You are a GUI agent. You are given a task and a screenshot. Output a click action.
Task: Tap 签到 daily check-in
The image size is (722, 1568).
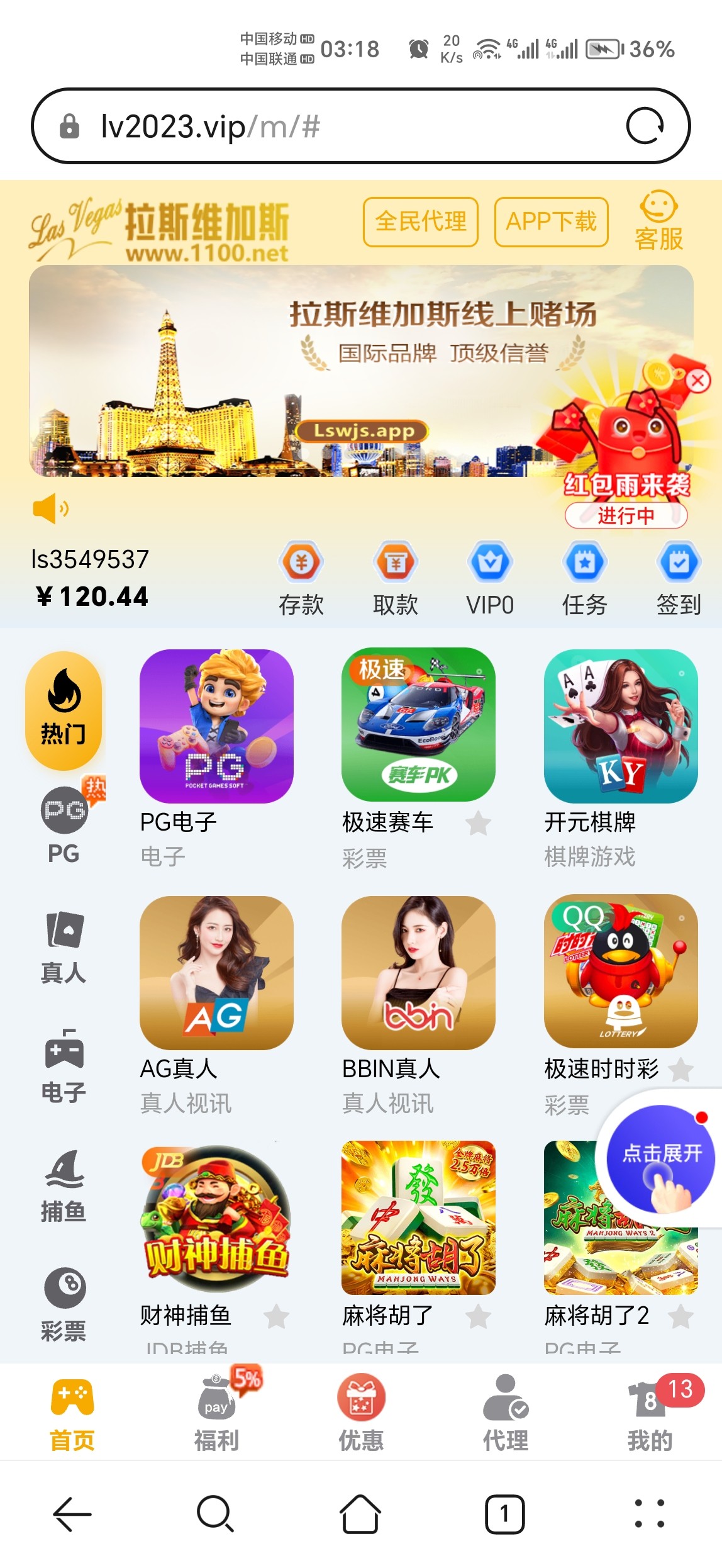679,578
